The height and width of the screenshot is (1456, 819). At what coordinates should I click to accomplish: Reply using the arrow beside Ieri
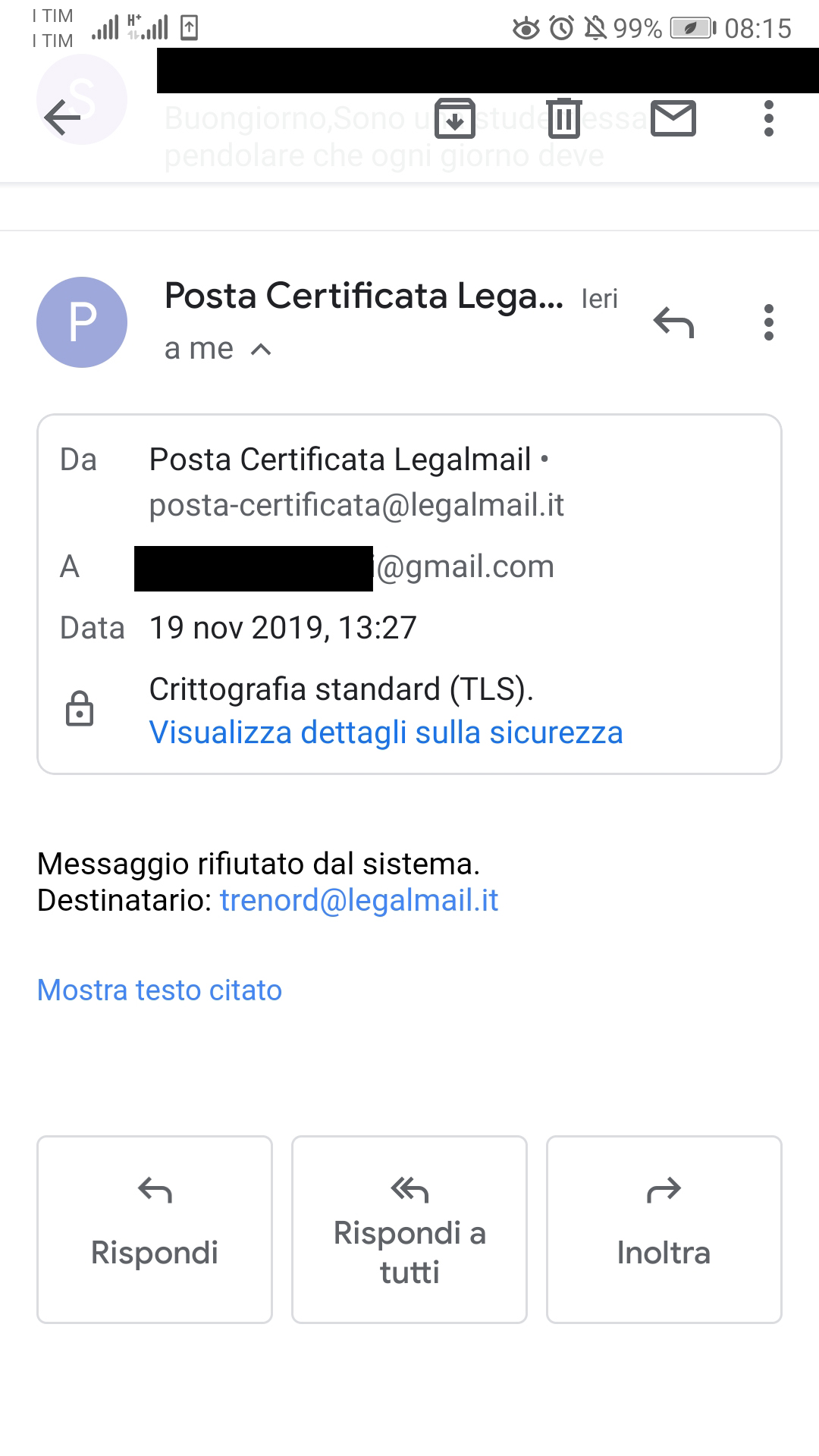coord(673,322)
